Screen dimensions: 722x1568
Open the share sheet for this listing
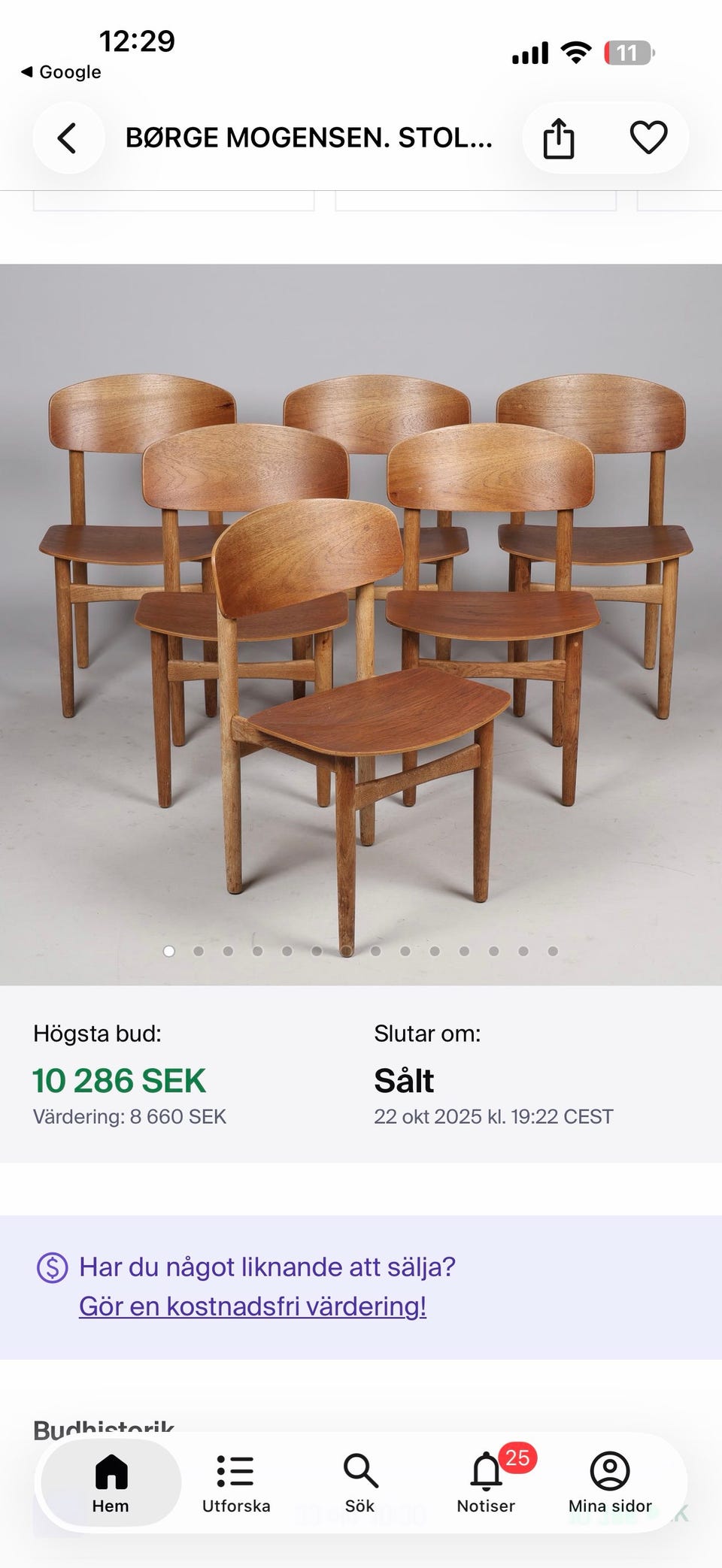[x=559, y=138]
